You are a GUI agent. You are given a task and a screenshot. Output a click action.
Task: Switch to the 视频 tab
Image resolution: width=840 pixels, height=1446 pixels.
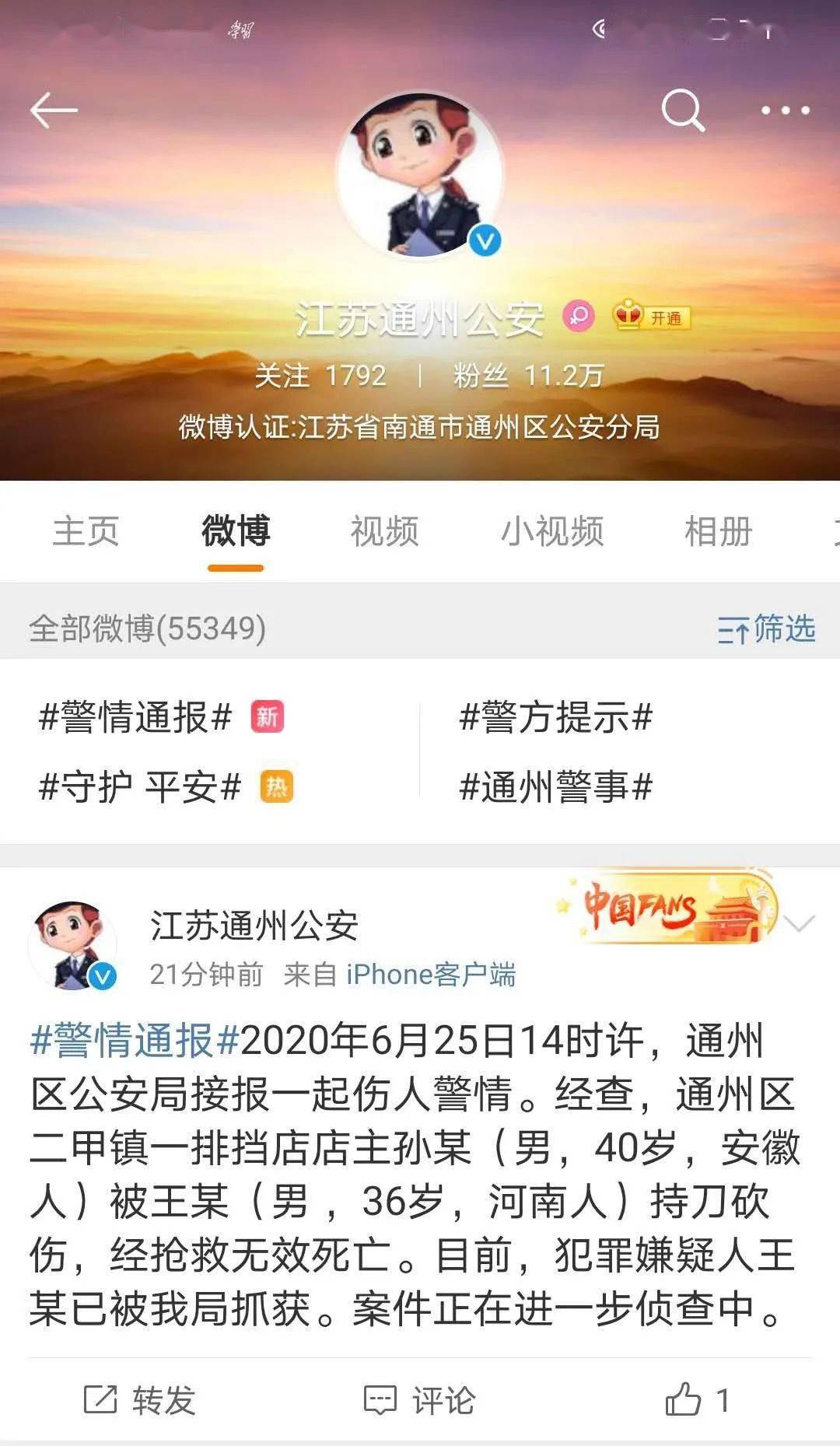[384, 531]
